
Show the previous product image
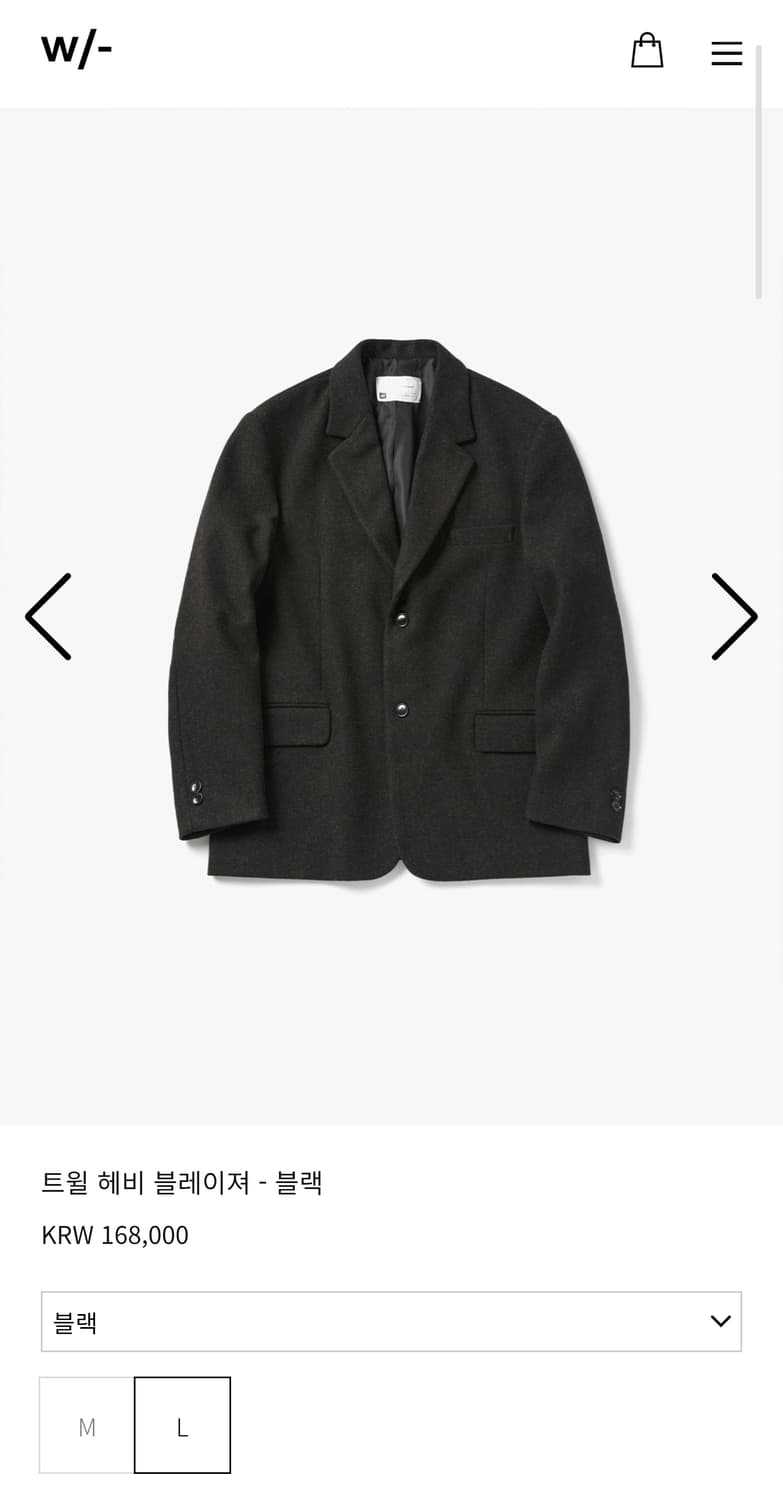(x=48, y=616)
